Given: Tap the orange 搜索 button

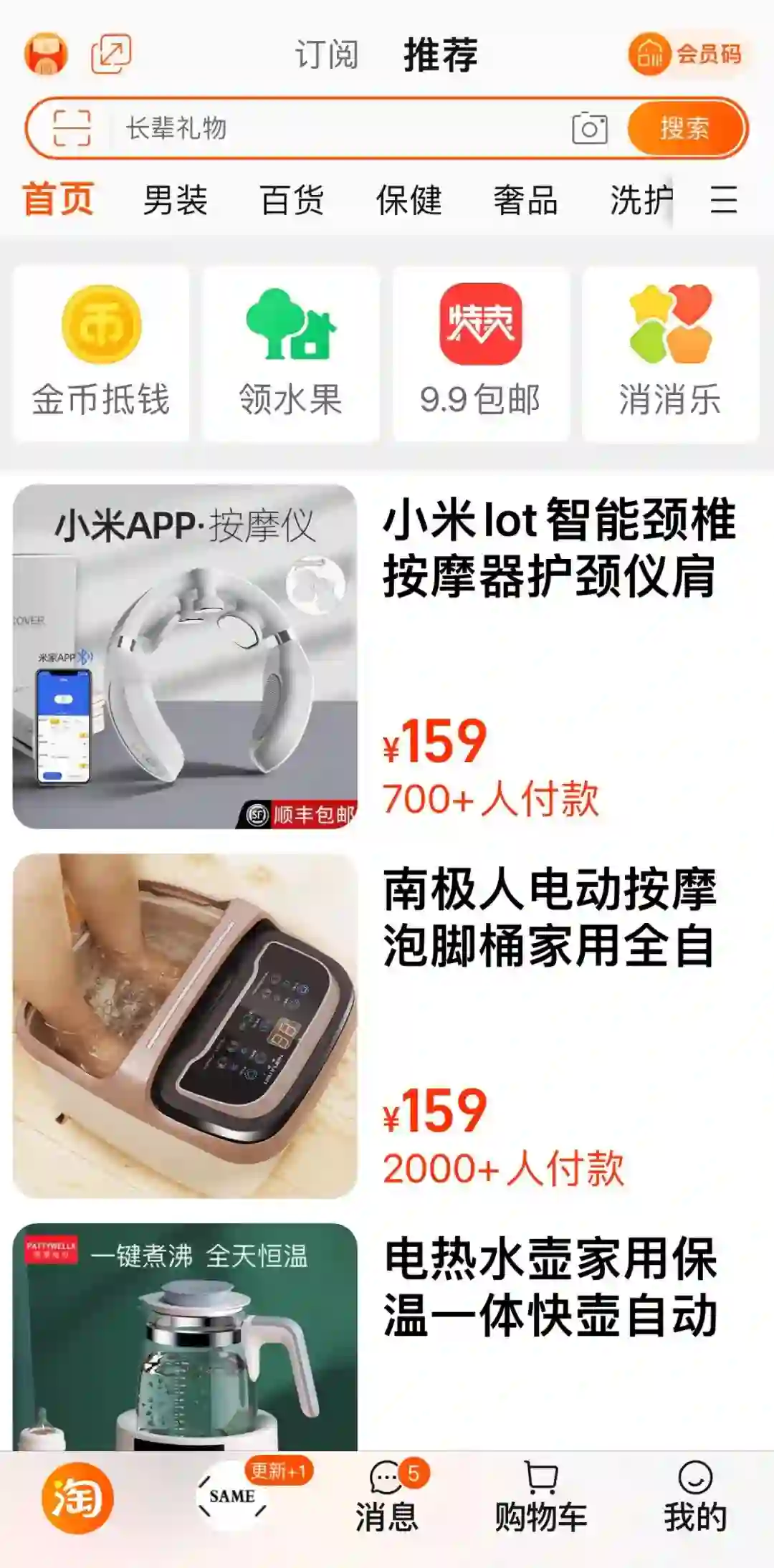Looking at the screenshot, I should 684,129.
